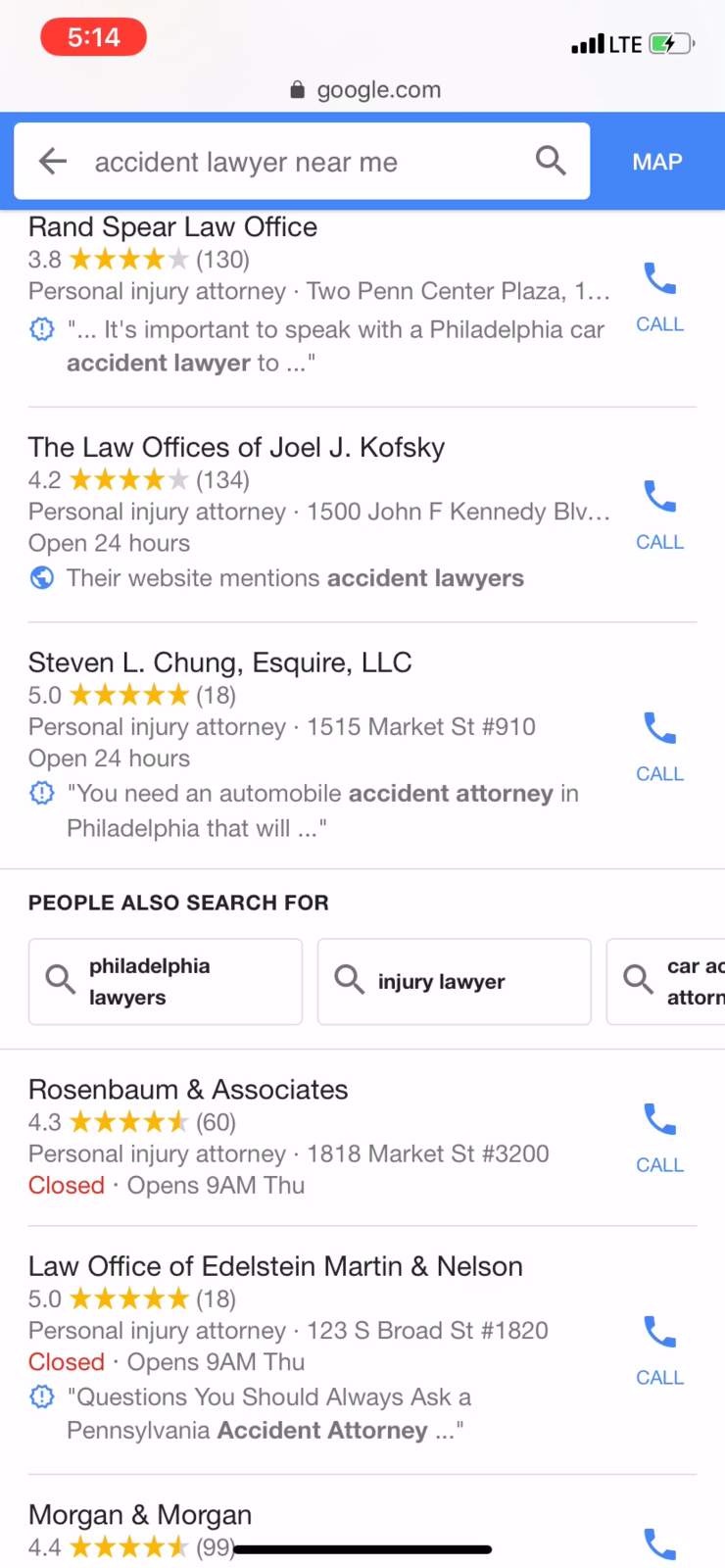
Task: Call The Law Offices of Joel J. Kofsky
Action: click(x=659, y=515)
